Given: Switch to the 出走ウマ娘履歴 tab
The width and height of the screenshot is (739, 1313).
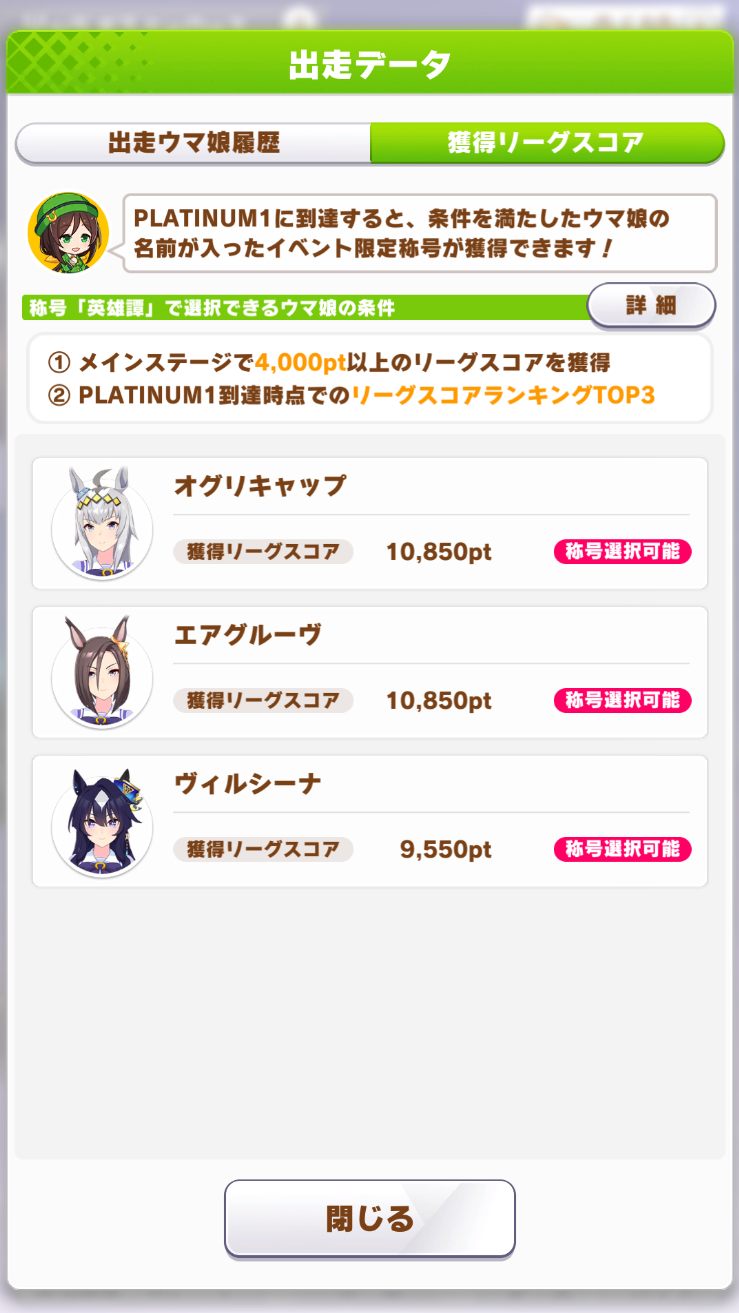Looking at the screenshot, I should click(194, 143).
